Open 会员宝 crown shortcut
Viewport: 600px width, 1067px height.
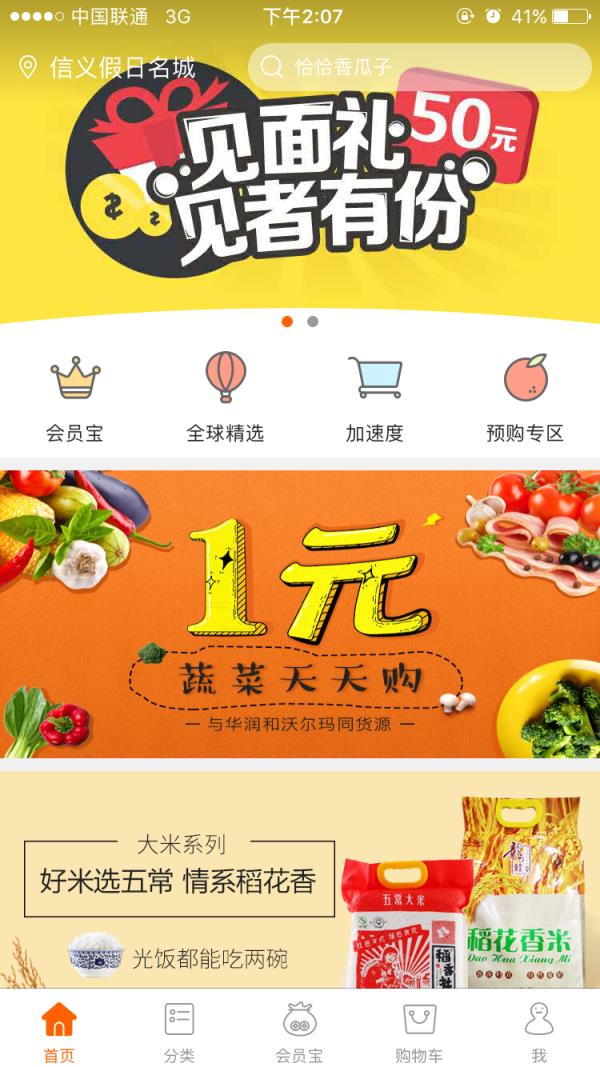[x=75, y=396]
